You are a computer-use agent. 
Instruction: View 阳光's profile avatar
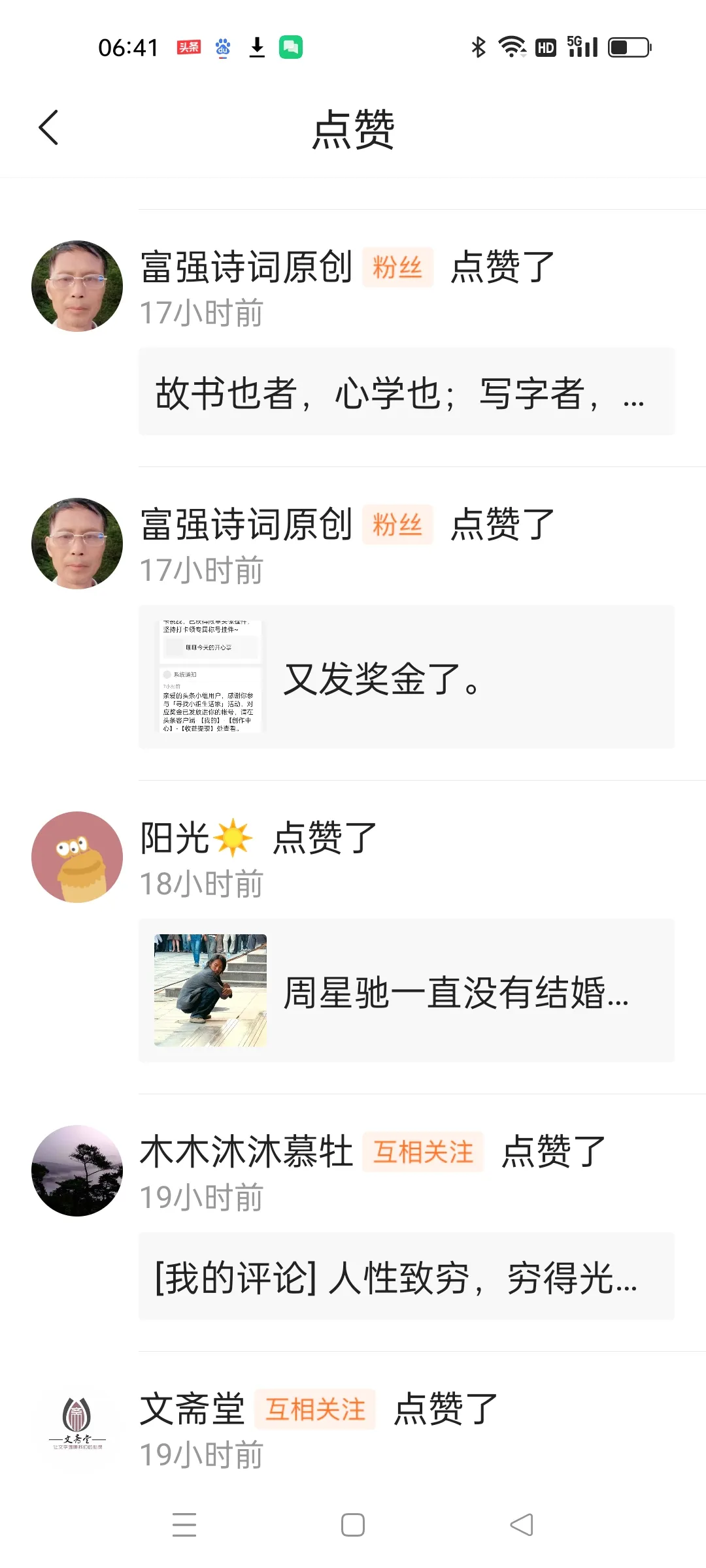pos(77,857)
